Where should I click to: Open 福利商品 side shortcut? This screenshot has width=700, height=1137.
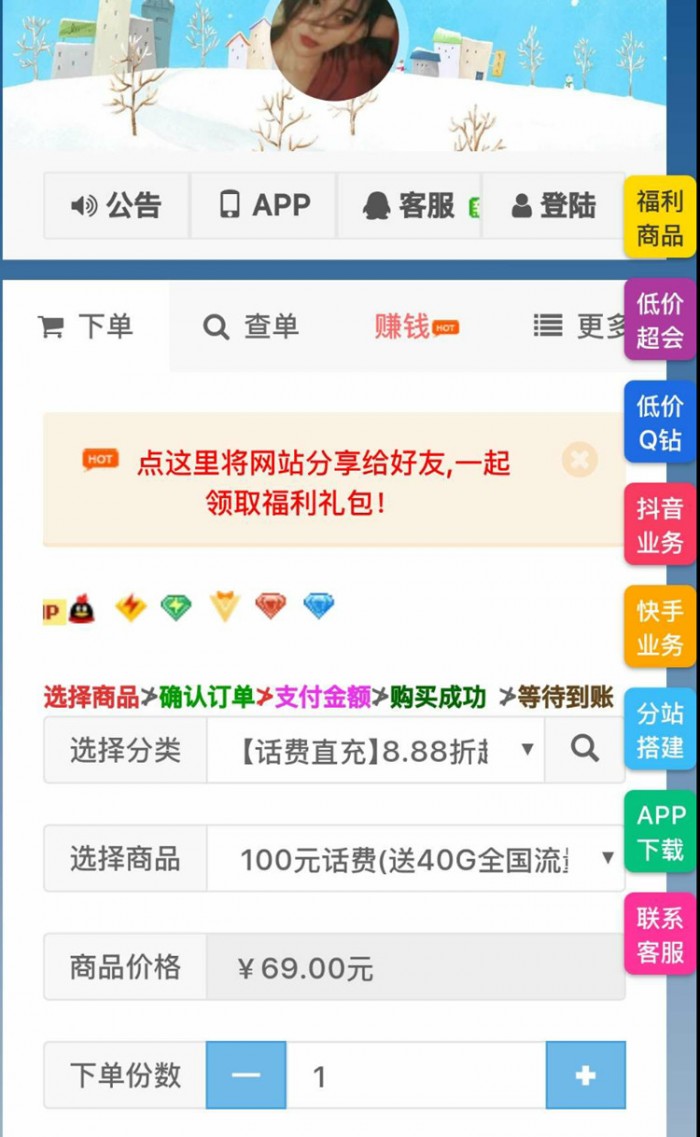click(x=660, y=218)
